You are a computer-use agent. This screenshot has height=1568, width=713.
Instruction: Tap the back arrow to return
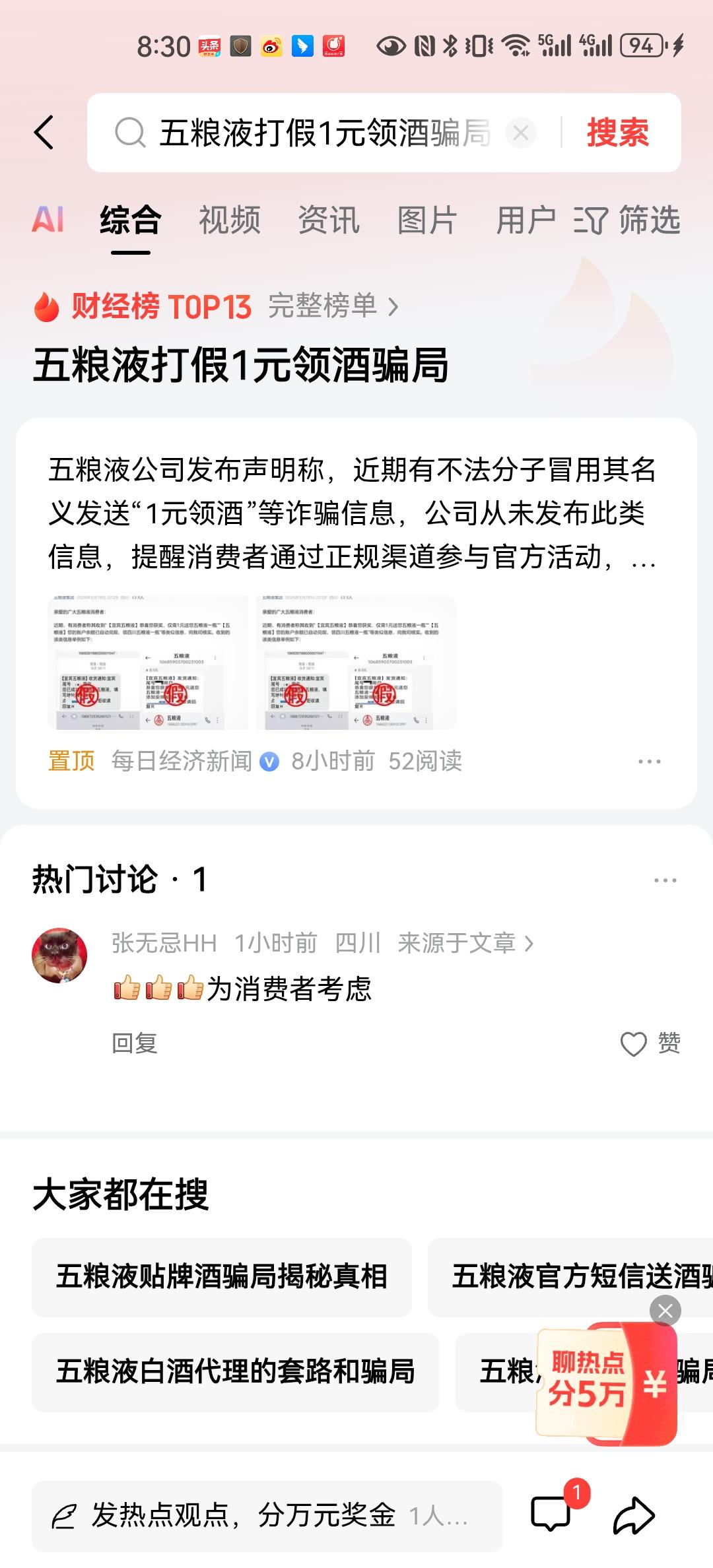pyautogui.click(x=45, y=131)
